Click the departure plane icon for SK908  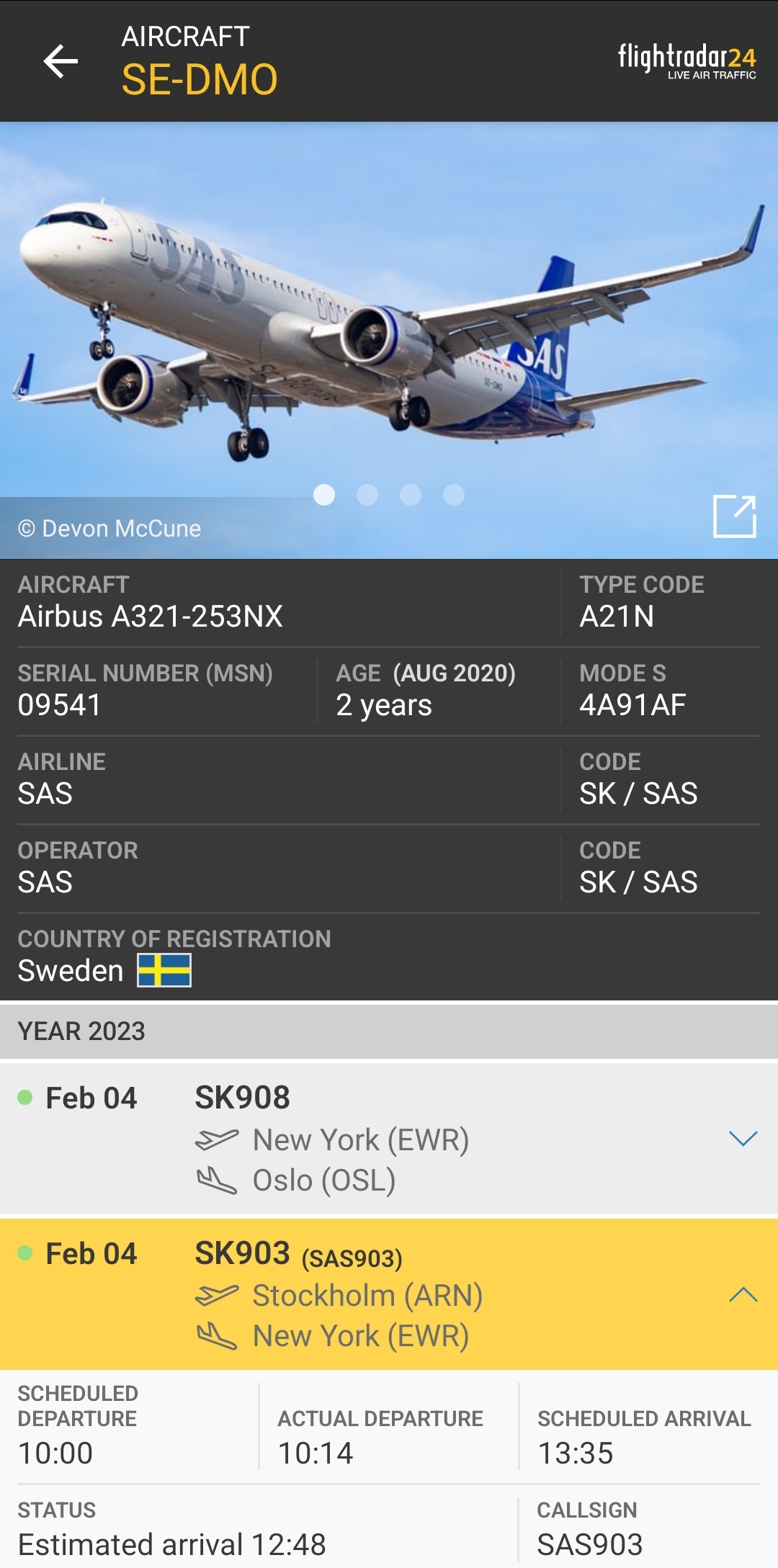pos(215,1138)
